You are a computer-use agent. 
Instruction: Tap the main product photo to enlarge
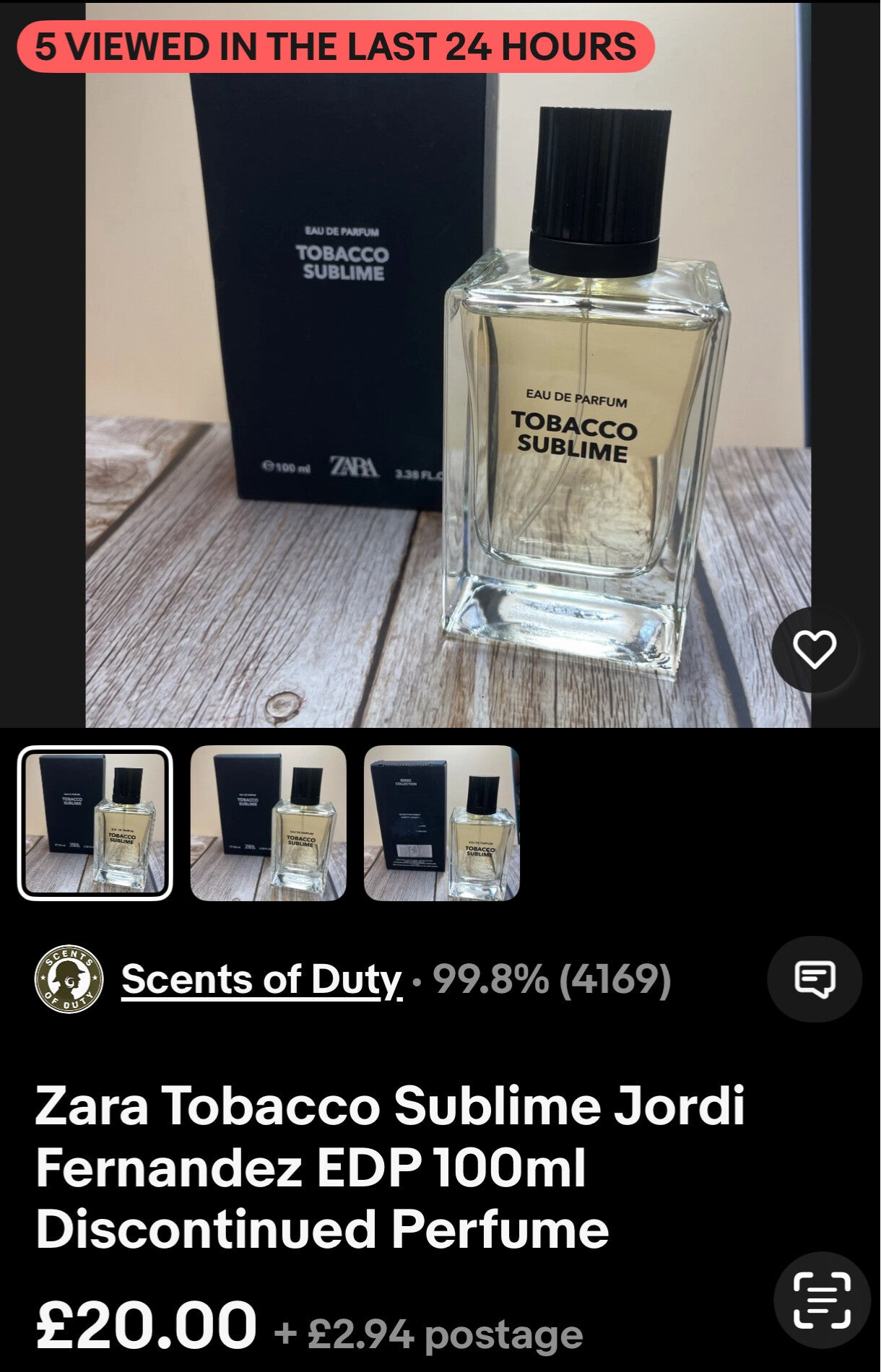coord(440,361)
